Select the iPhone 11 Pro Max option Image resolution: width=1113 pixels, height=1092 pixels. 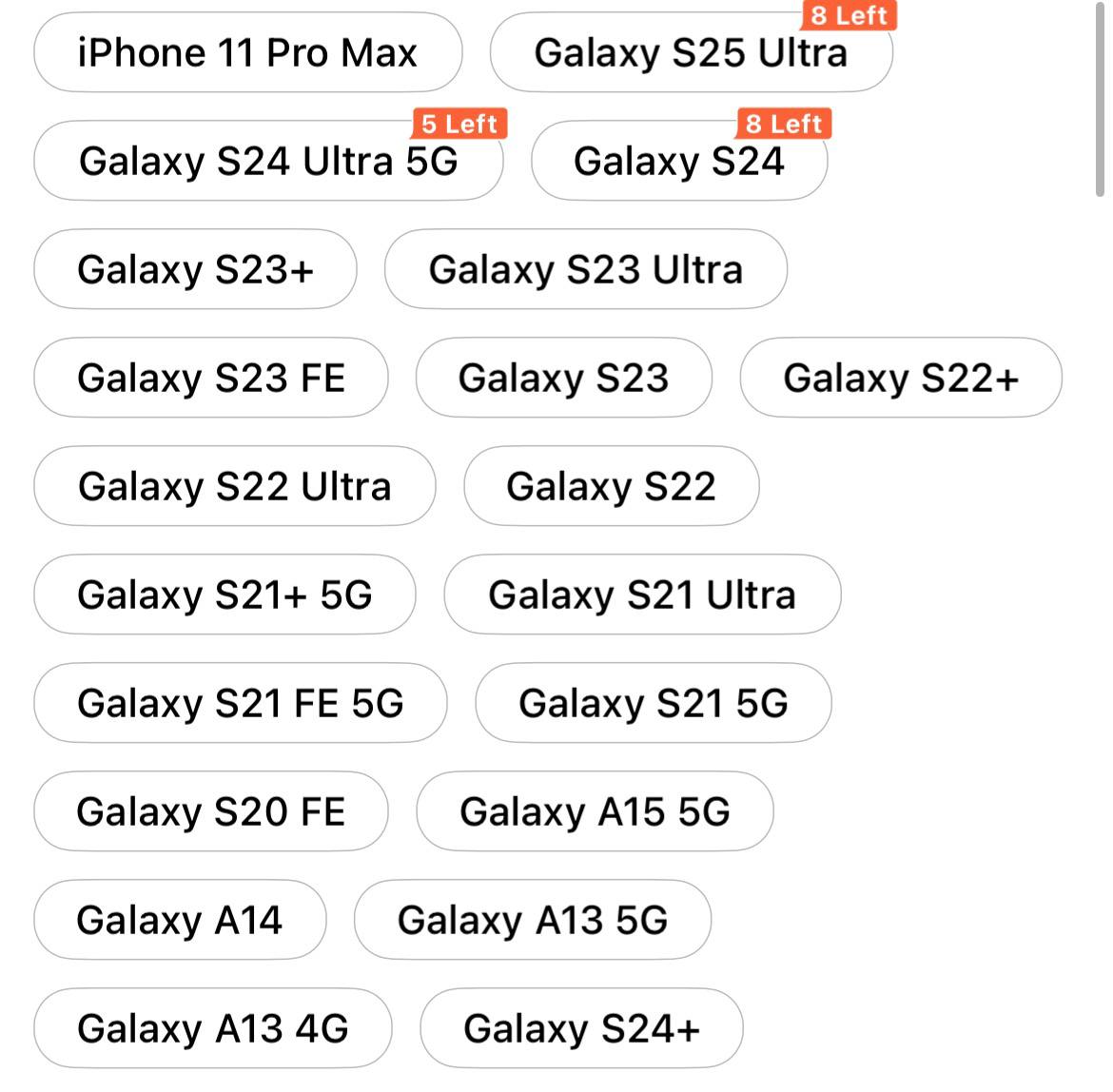click(x=247, y=52)
